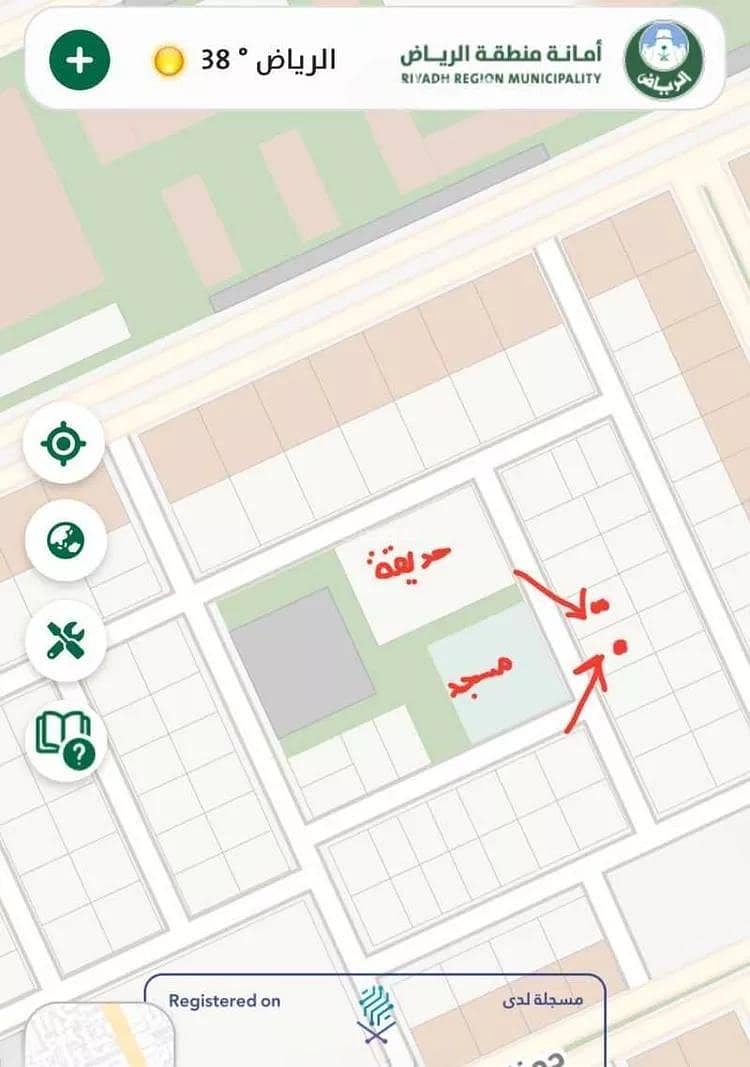Open the user guide help button

(66, 739)
